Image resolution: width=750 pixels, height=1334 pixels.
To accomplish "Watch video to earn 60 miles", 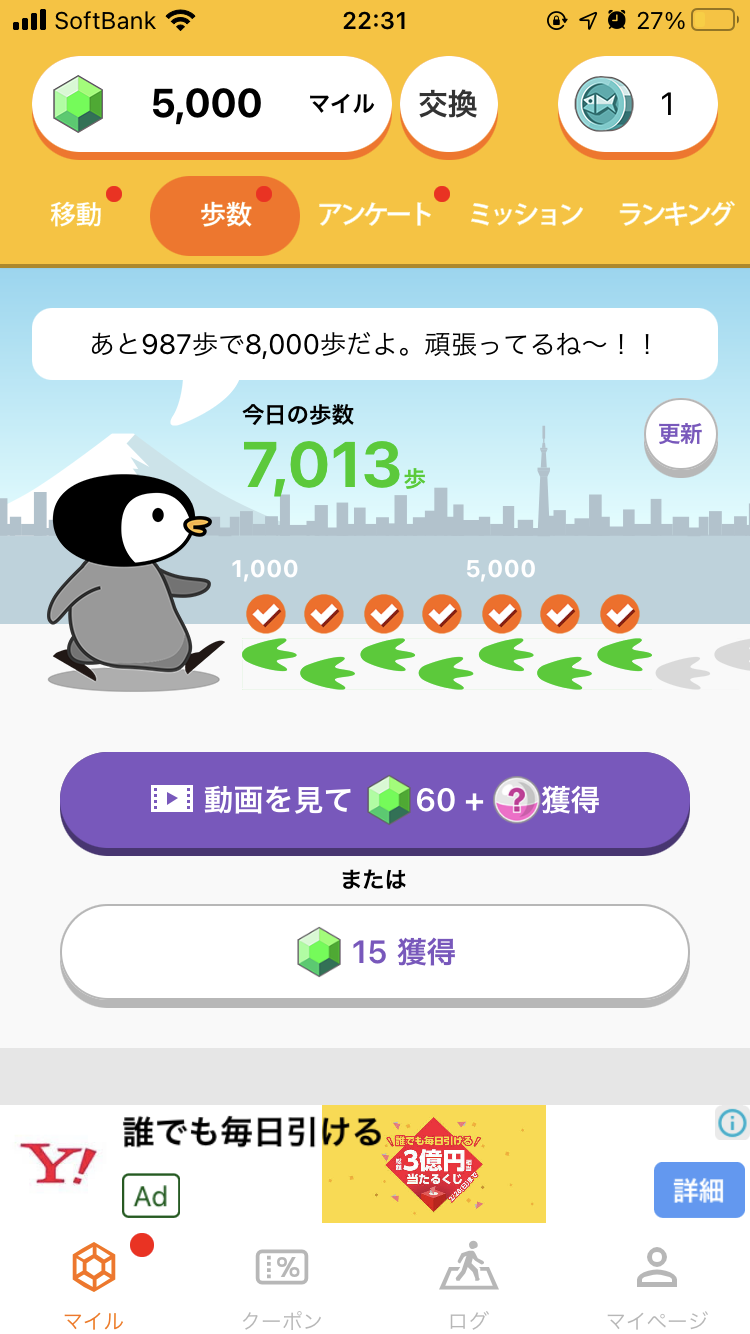I will click(x=375, y=800).
